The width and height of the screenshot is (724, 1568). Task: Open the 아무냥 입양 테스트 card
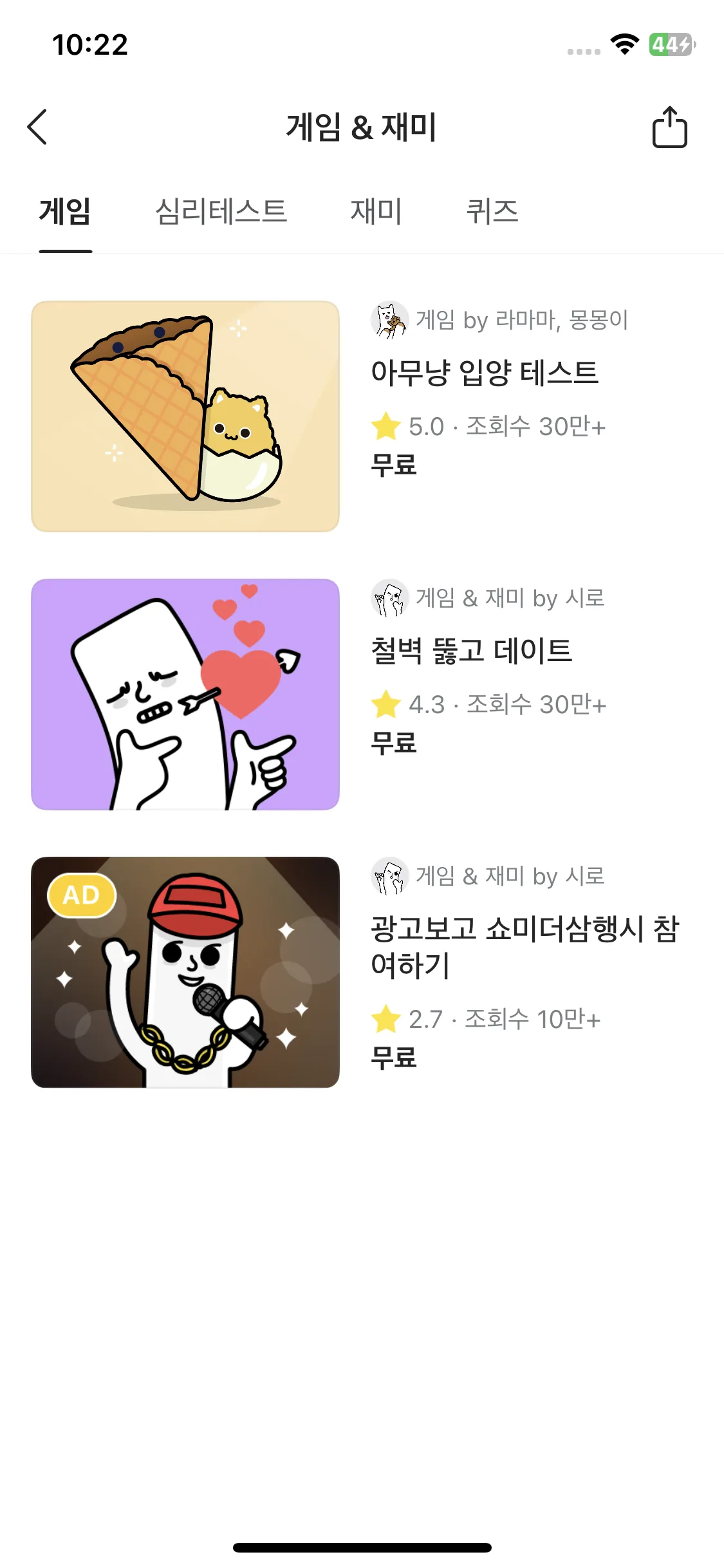[x=484, y=373]
